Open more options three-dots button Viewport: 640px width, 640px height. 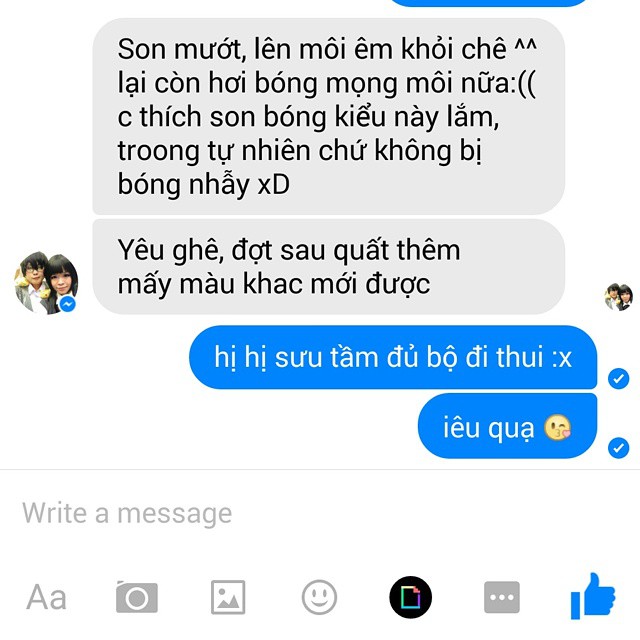pos(501,597)
